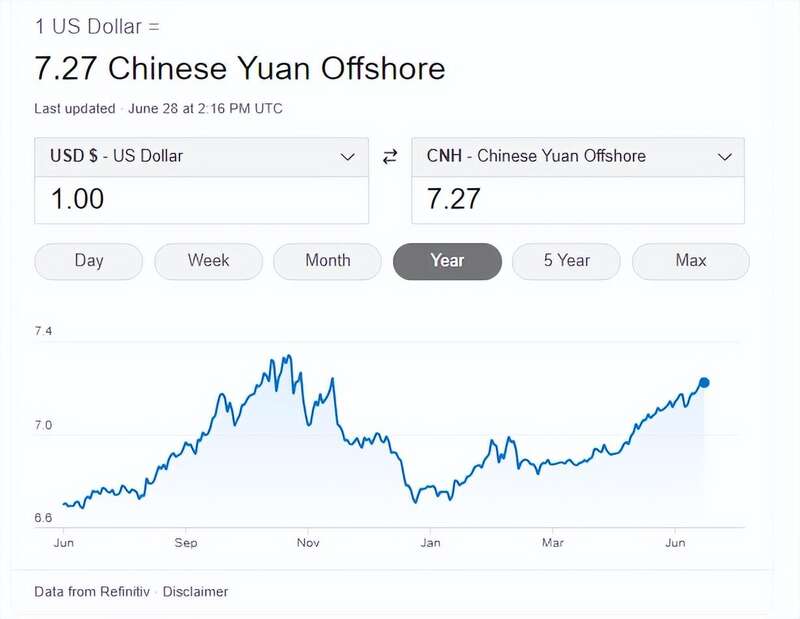
Task: Show the 5 Year chart range
Action: (x=566, y=261)
